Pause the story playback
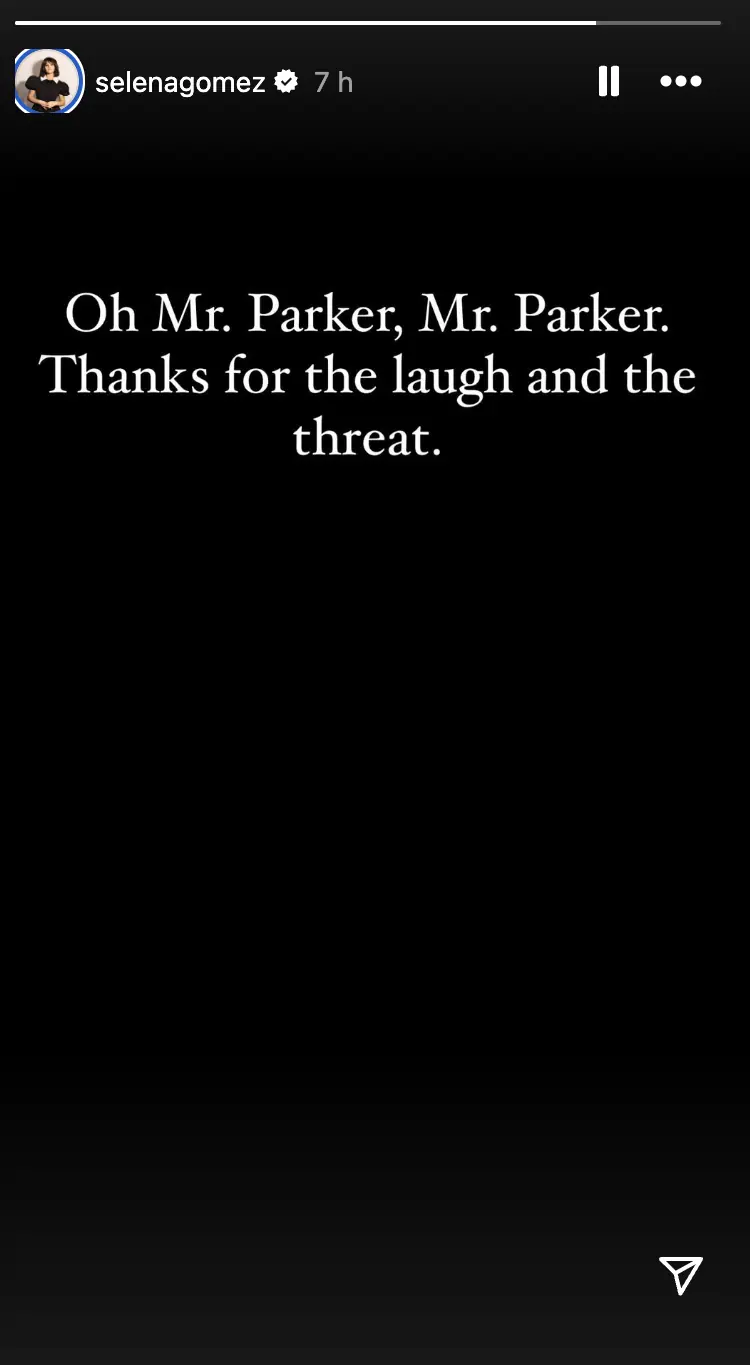Image resolution: width=750 pixels, height=1365 pixels. tap(608, 81)
